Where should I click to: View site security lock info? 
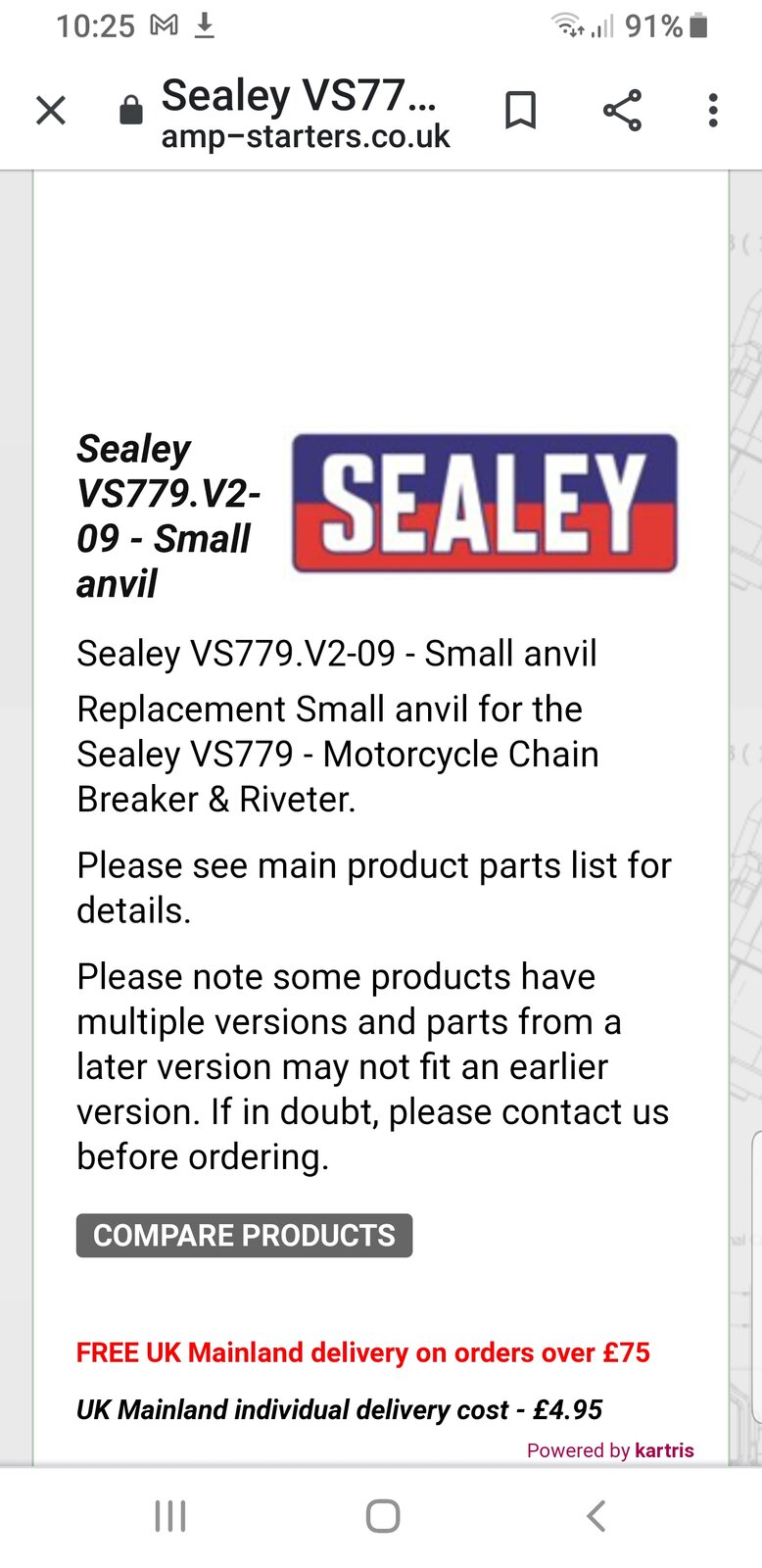pos(130,111)
